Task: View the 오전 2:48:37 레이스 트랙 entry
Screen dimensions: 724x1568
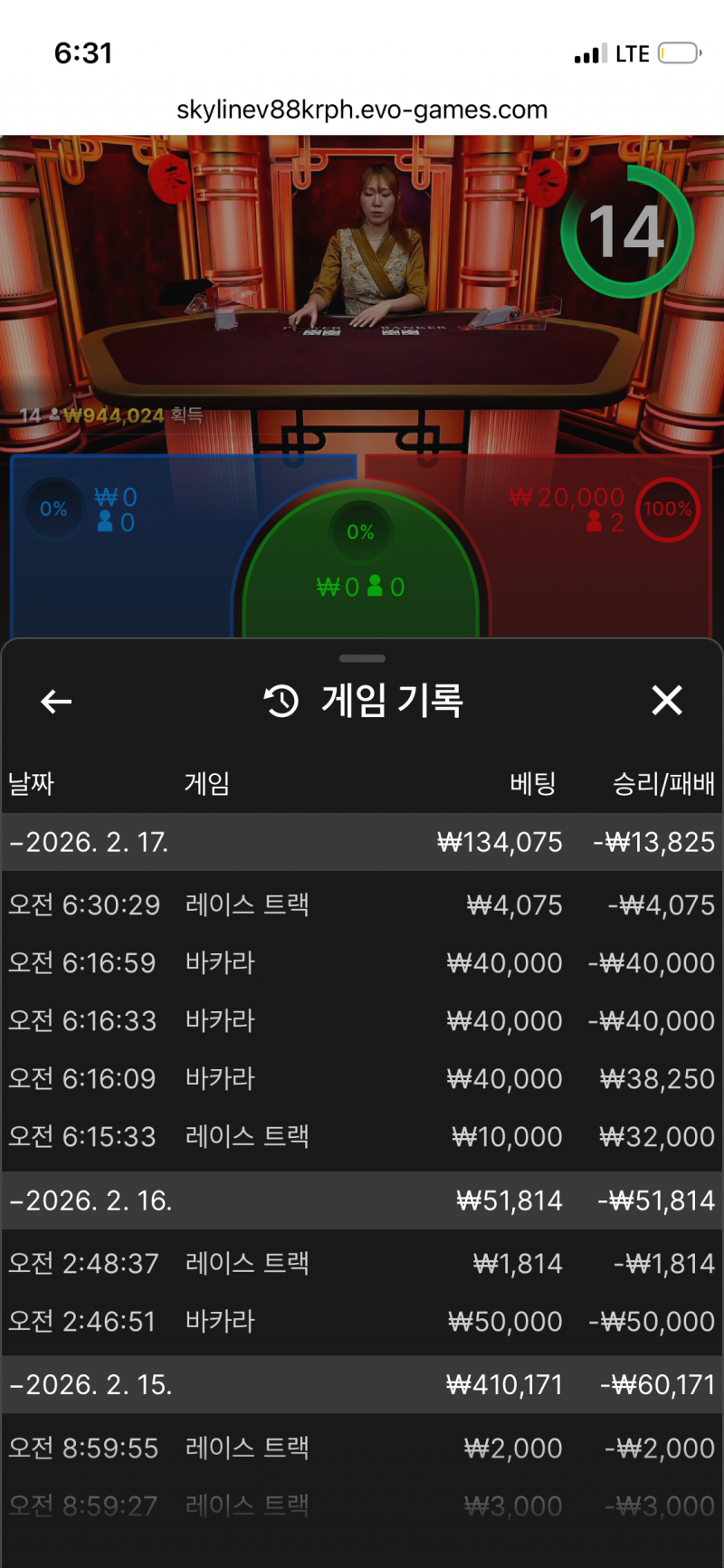Action: (362, 1264)
